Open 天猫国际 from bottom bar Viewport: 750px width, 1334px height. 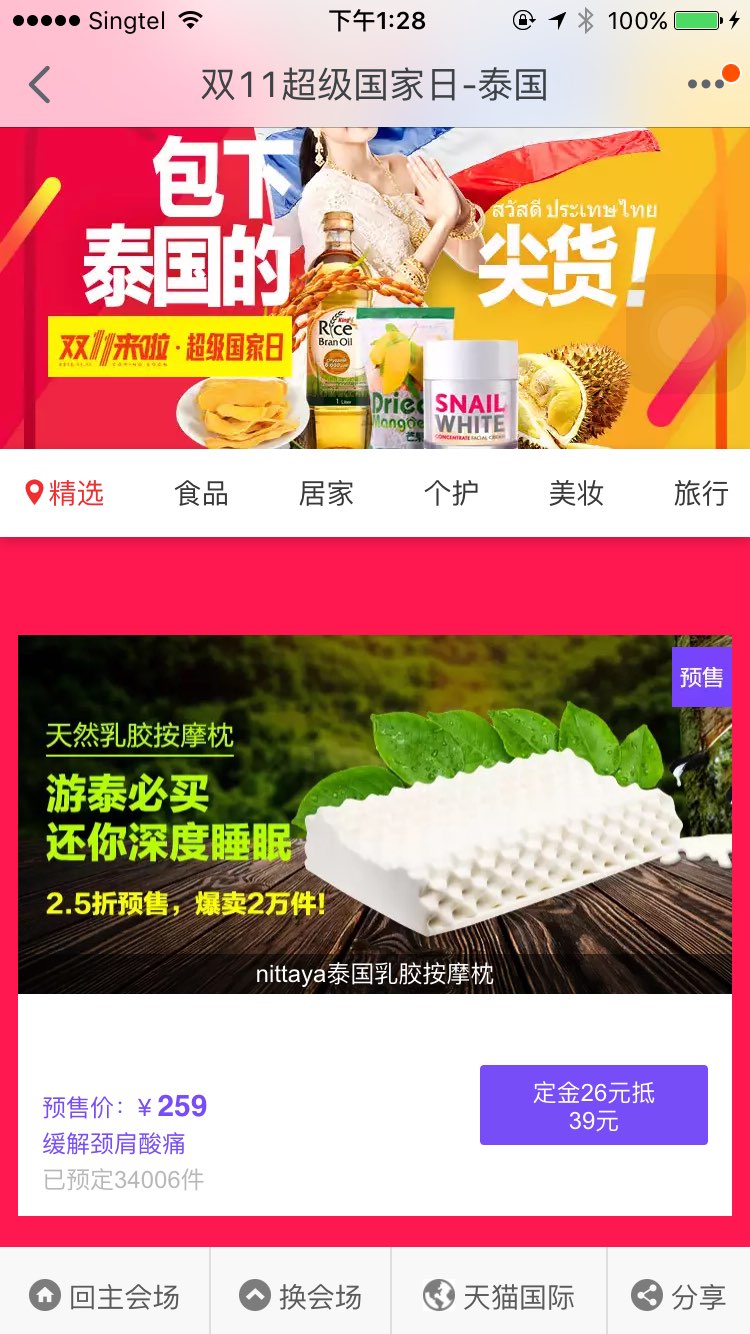click(499, 1297)
